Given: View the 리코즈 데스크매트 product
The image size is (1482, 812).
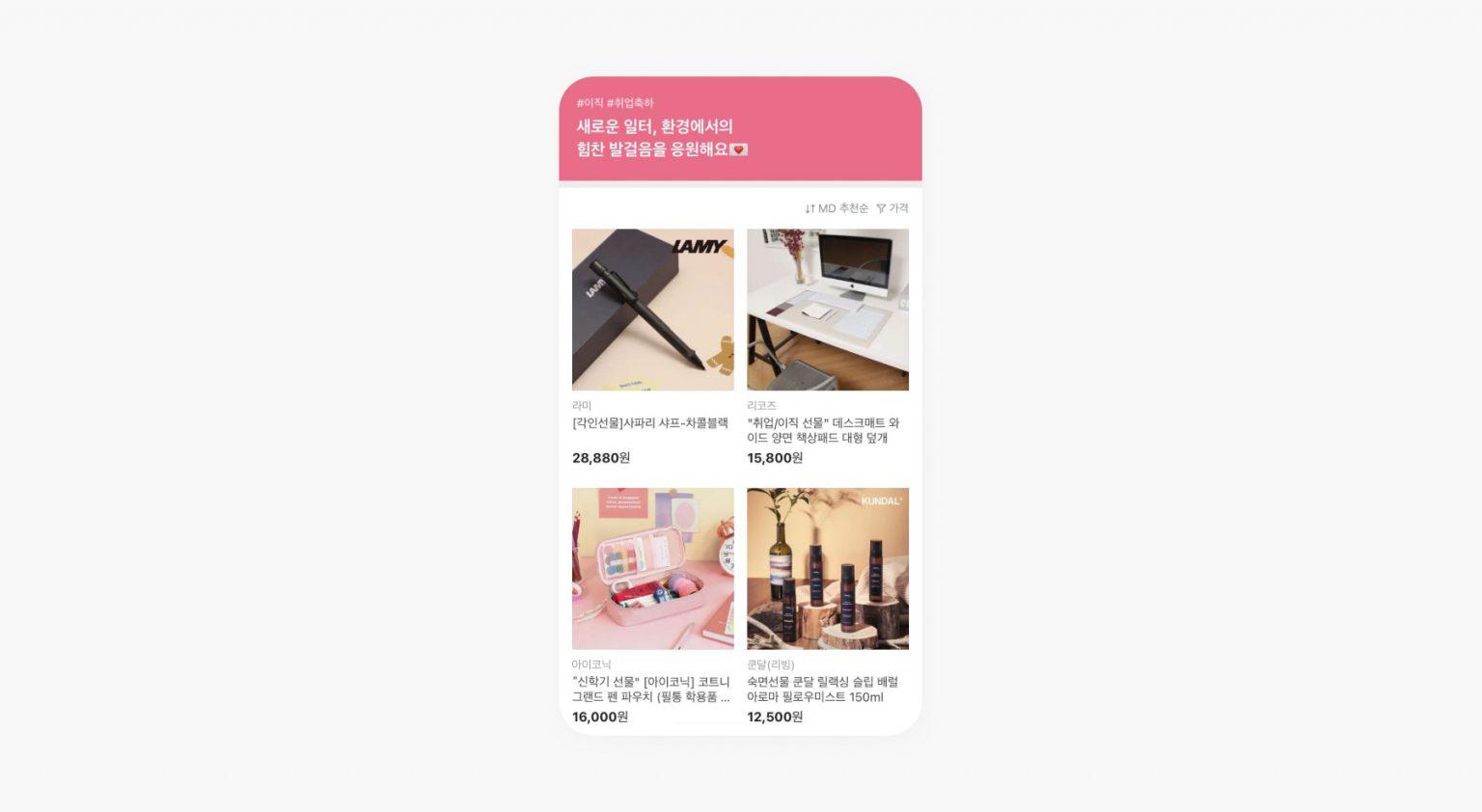Looking at the screenshot, I should (827, 311).
